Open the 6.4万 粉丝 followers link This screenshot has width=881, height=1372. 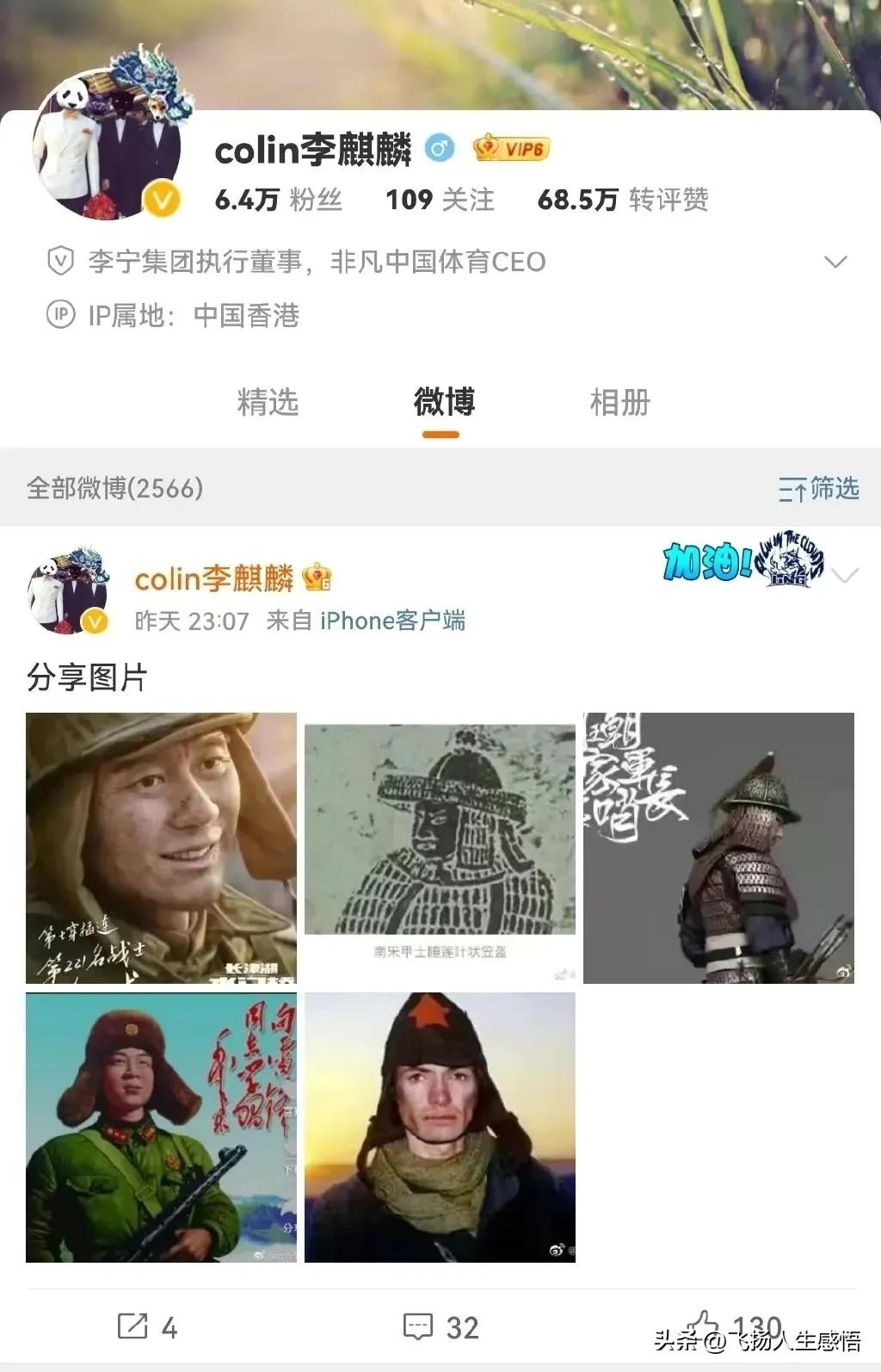pyautogui.click(x=275, y=199)
